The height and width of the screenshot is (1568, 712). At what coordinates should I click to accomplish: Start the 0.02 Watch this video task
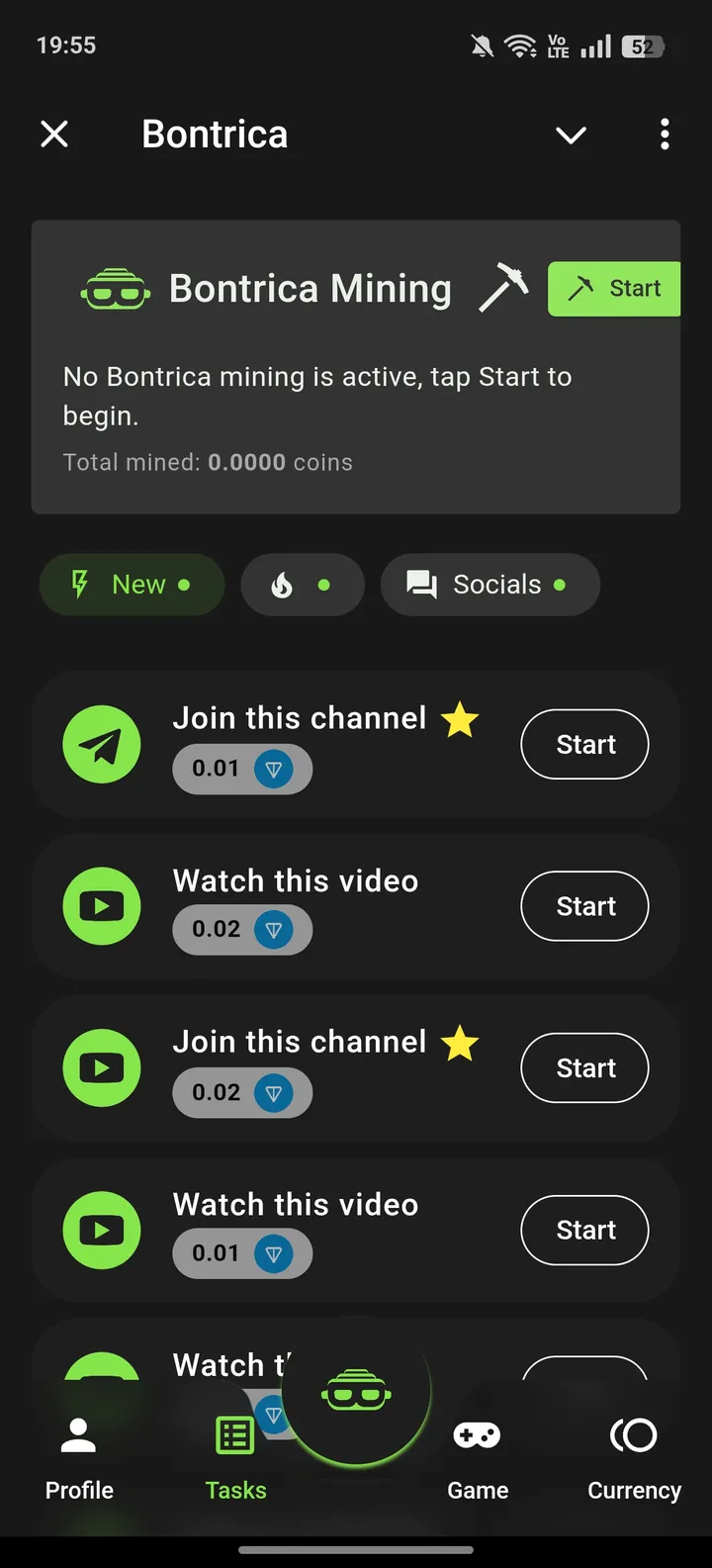tap(584, 906)
